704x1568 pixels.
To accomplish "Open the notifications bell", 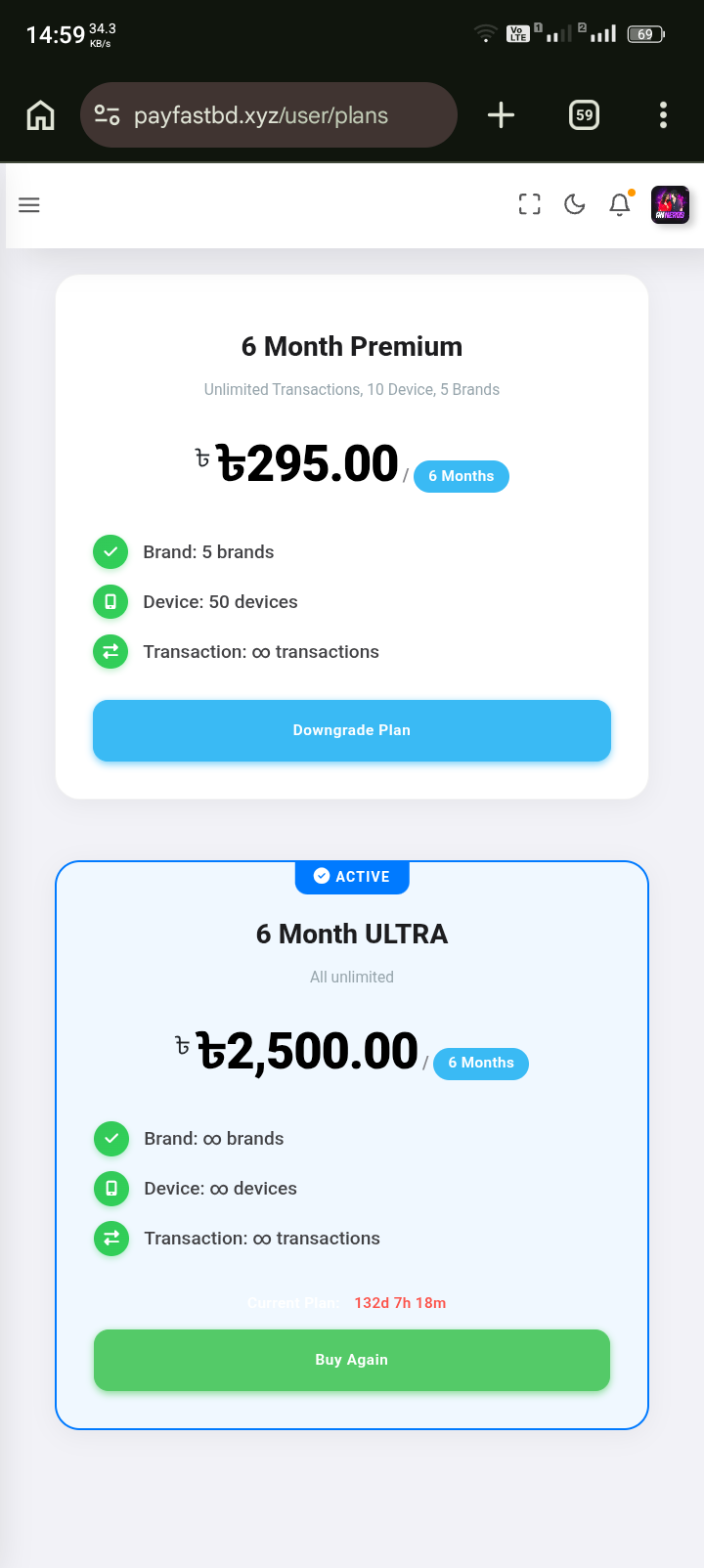I will coord(620,204).
